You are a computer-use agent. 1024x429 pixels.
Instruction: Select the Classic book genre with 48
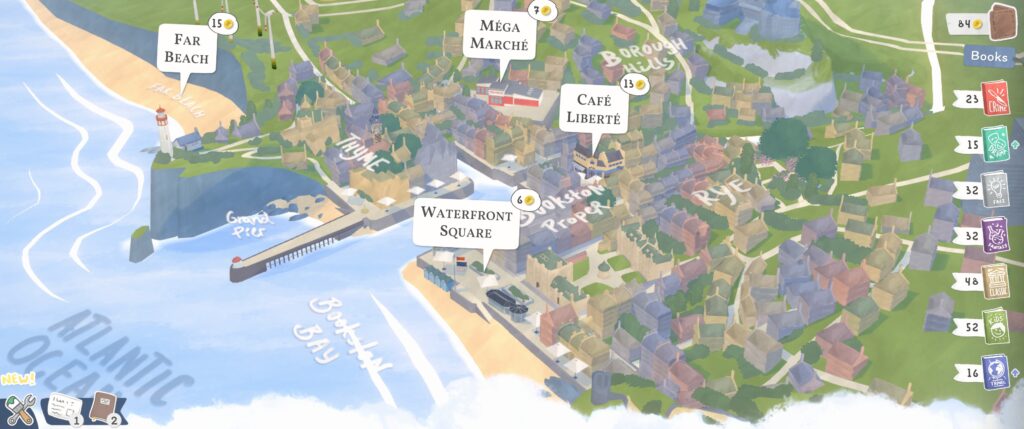click(x=996, y=282)
